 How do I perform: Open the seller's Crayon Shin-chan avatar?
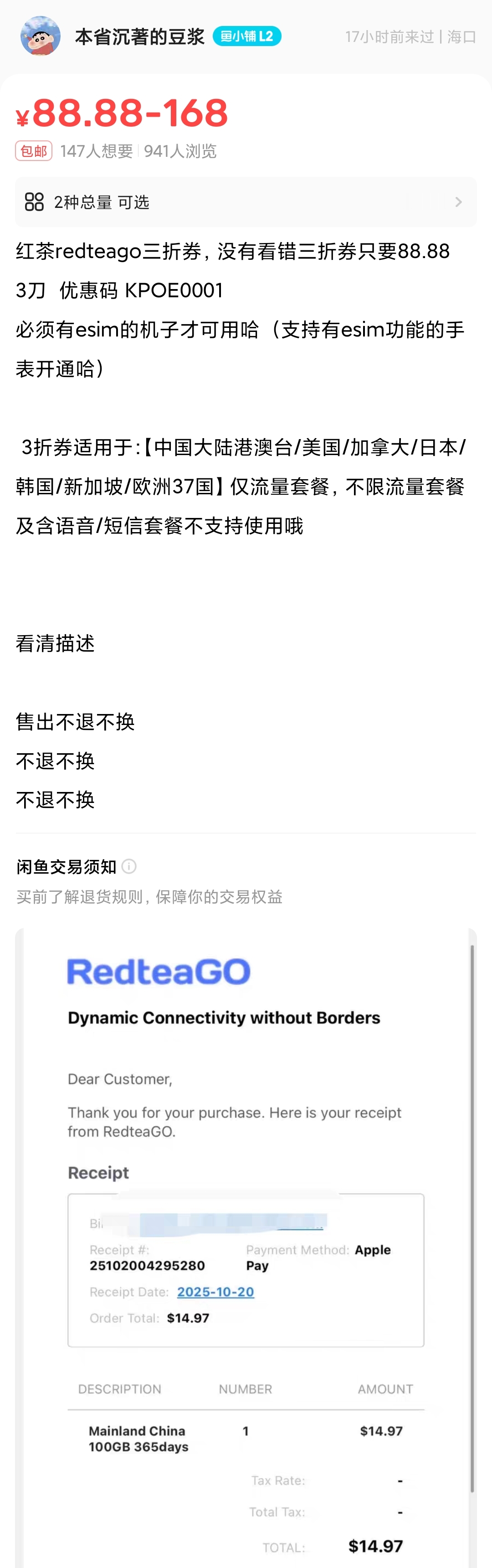[40, 36]
